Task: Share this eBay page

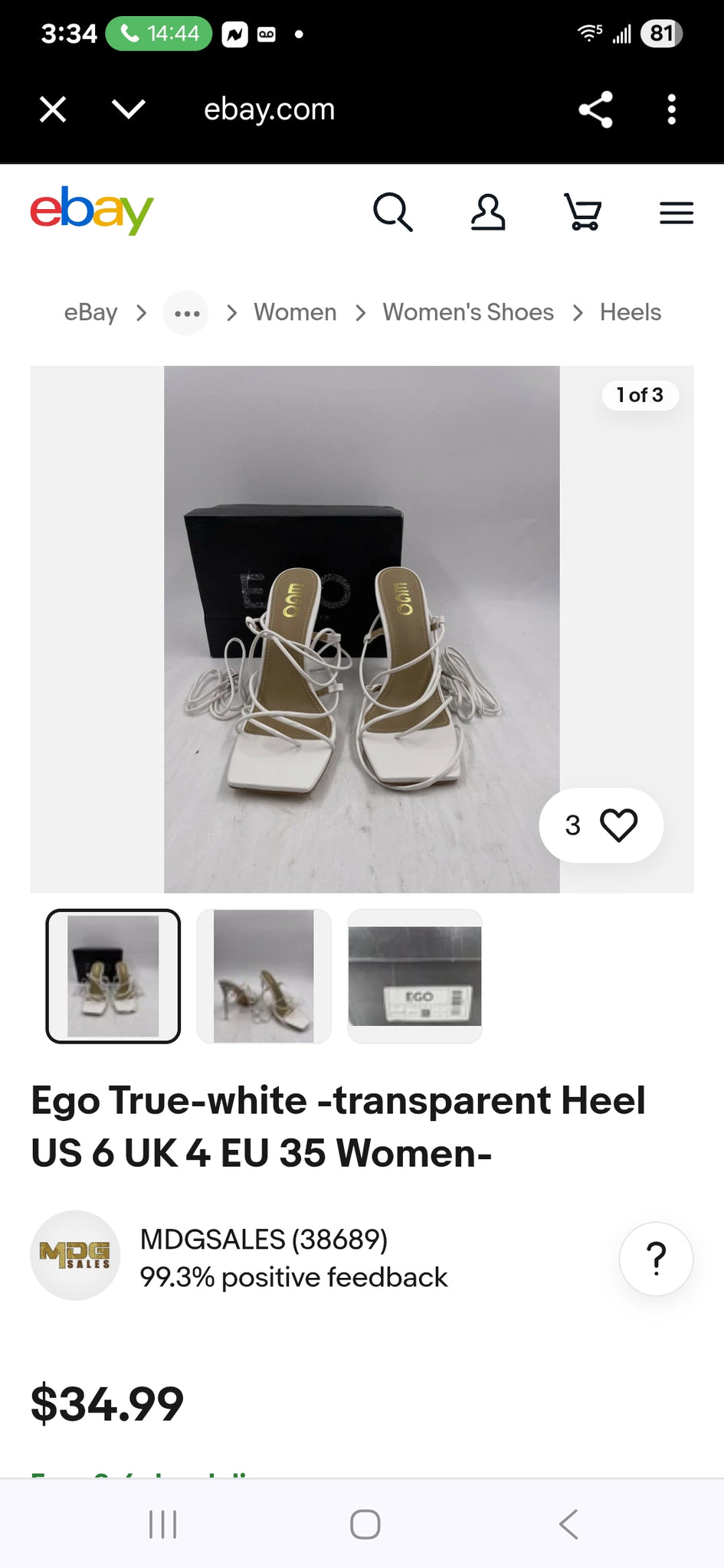Action: (595, 109)
